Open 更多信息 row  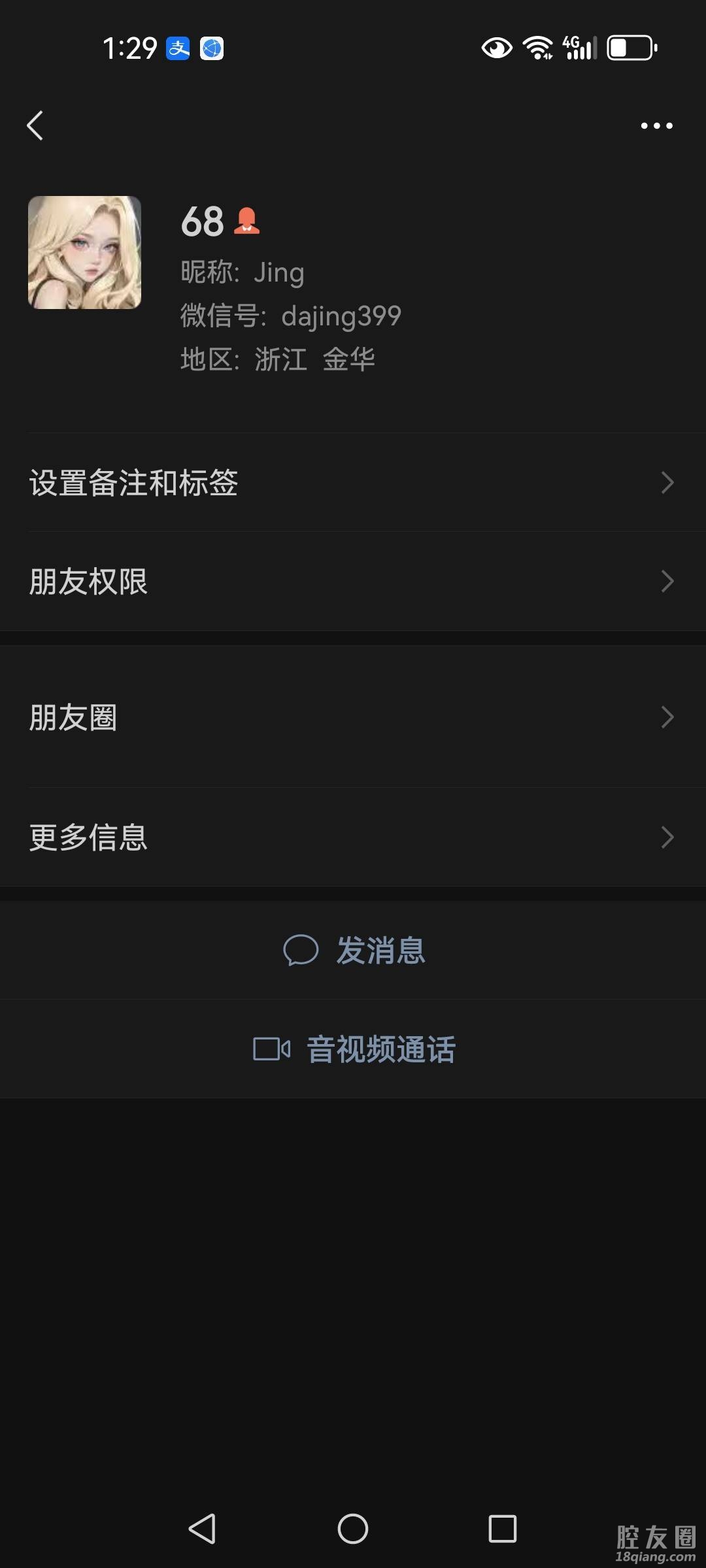(353, 837)
